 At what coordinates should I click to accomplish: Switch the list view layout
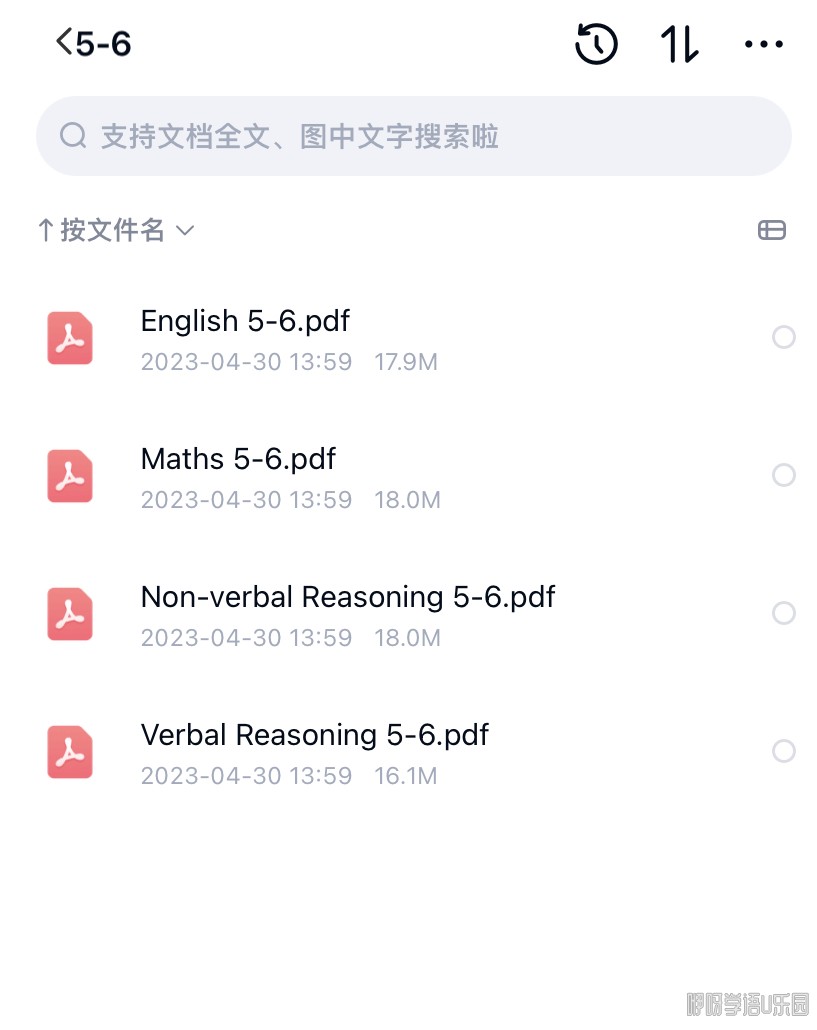tap(772, 230)
